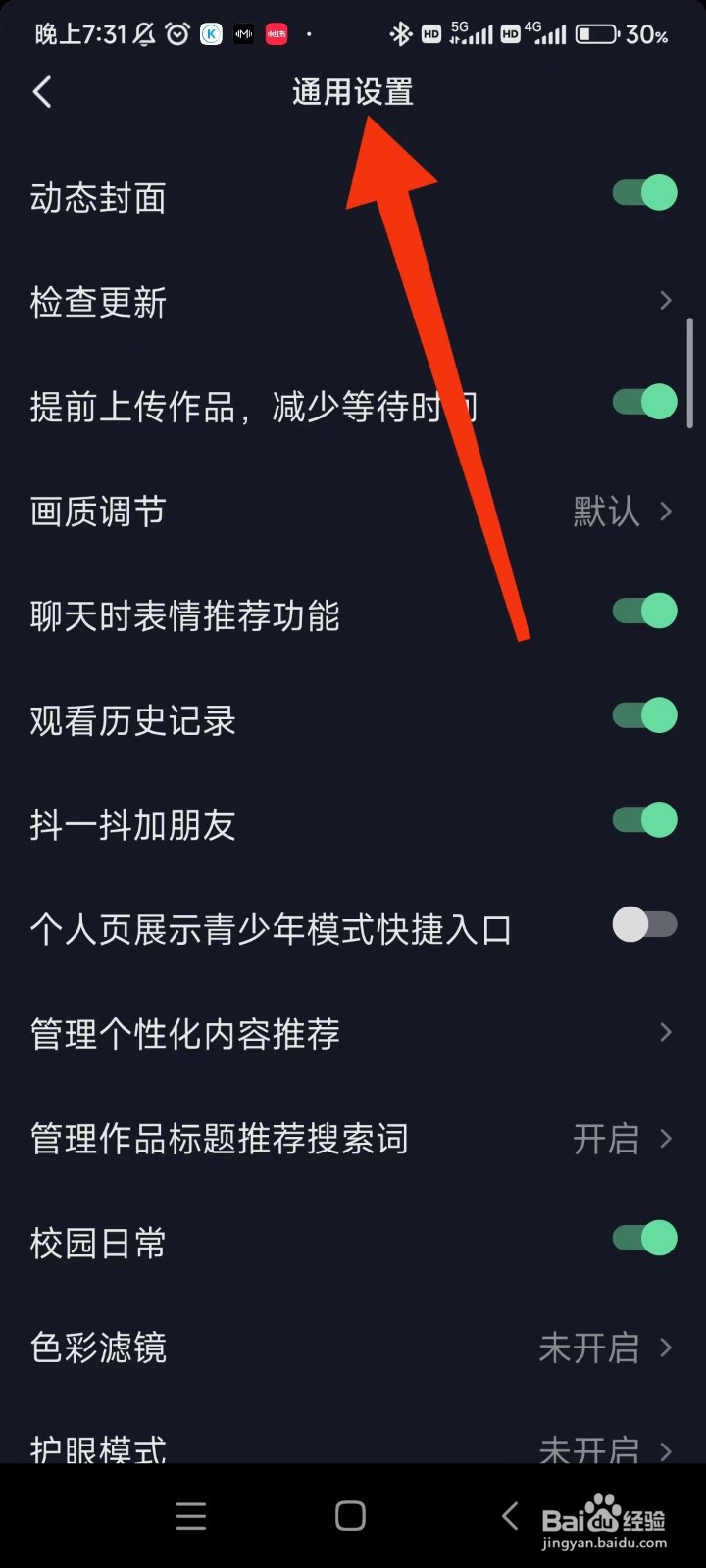
Task: Tap the Bluetooth icon in status bar
Action: [x=400, y=33]
